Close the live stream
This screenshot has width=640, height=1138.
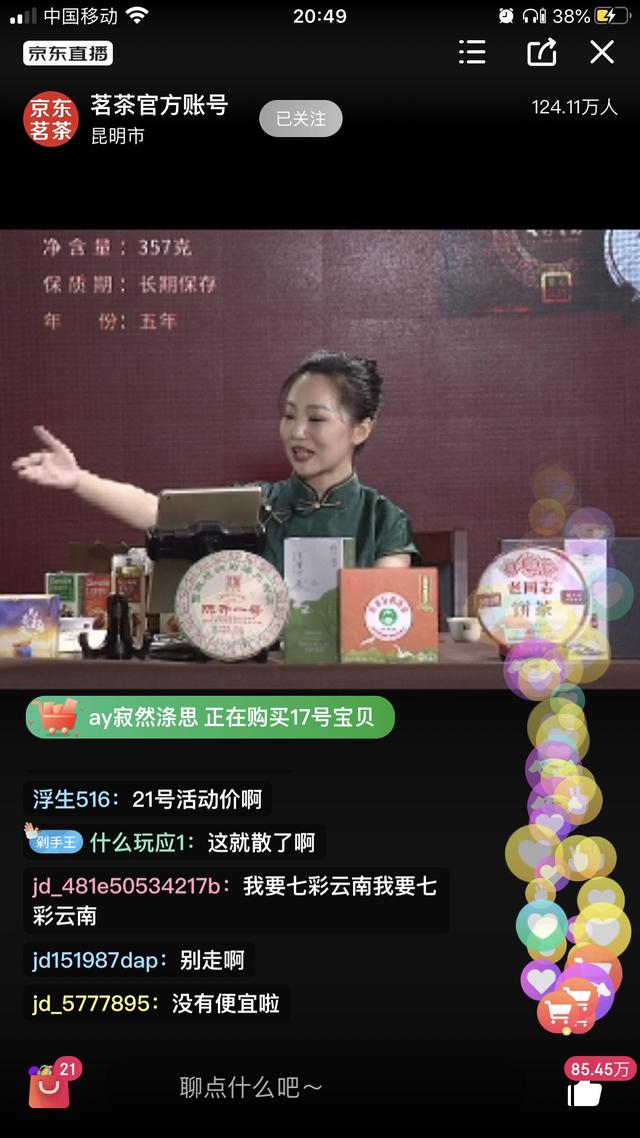602,52
